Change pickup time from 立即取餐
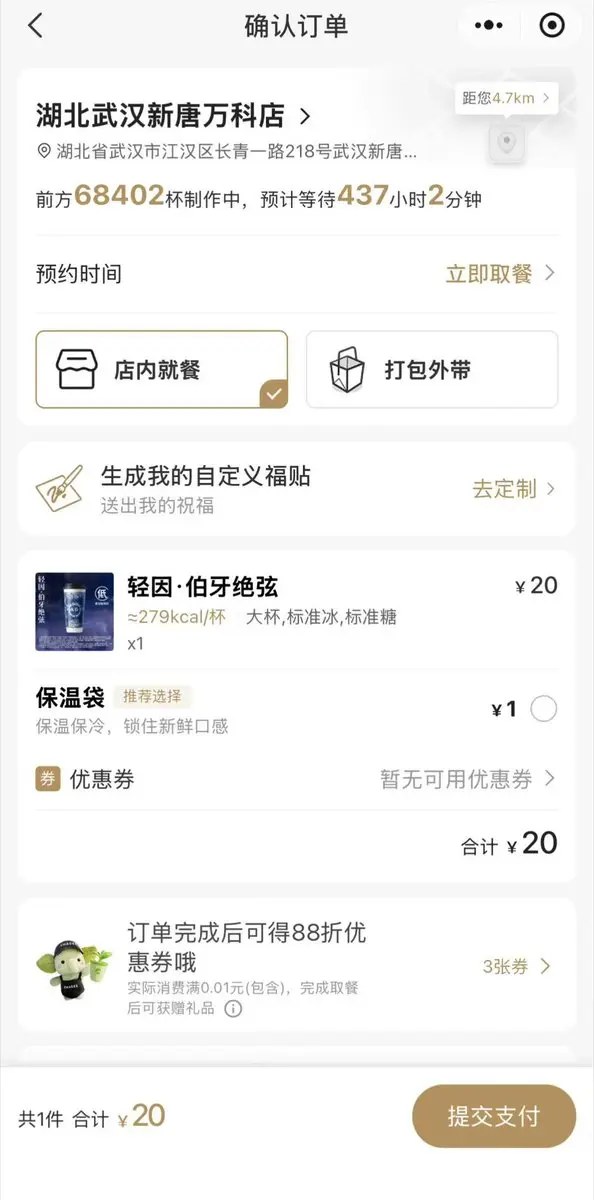 (x=500, y=273)
